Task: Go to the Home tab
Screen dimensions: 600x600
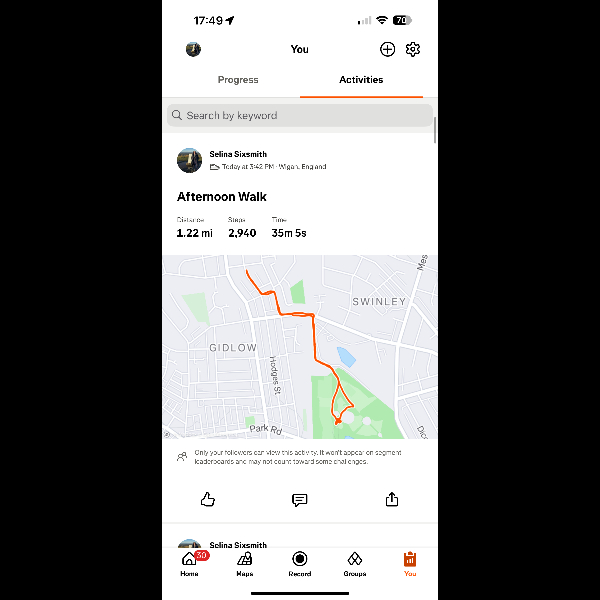Action: (190, 563)
